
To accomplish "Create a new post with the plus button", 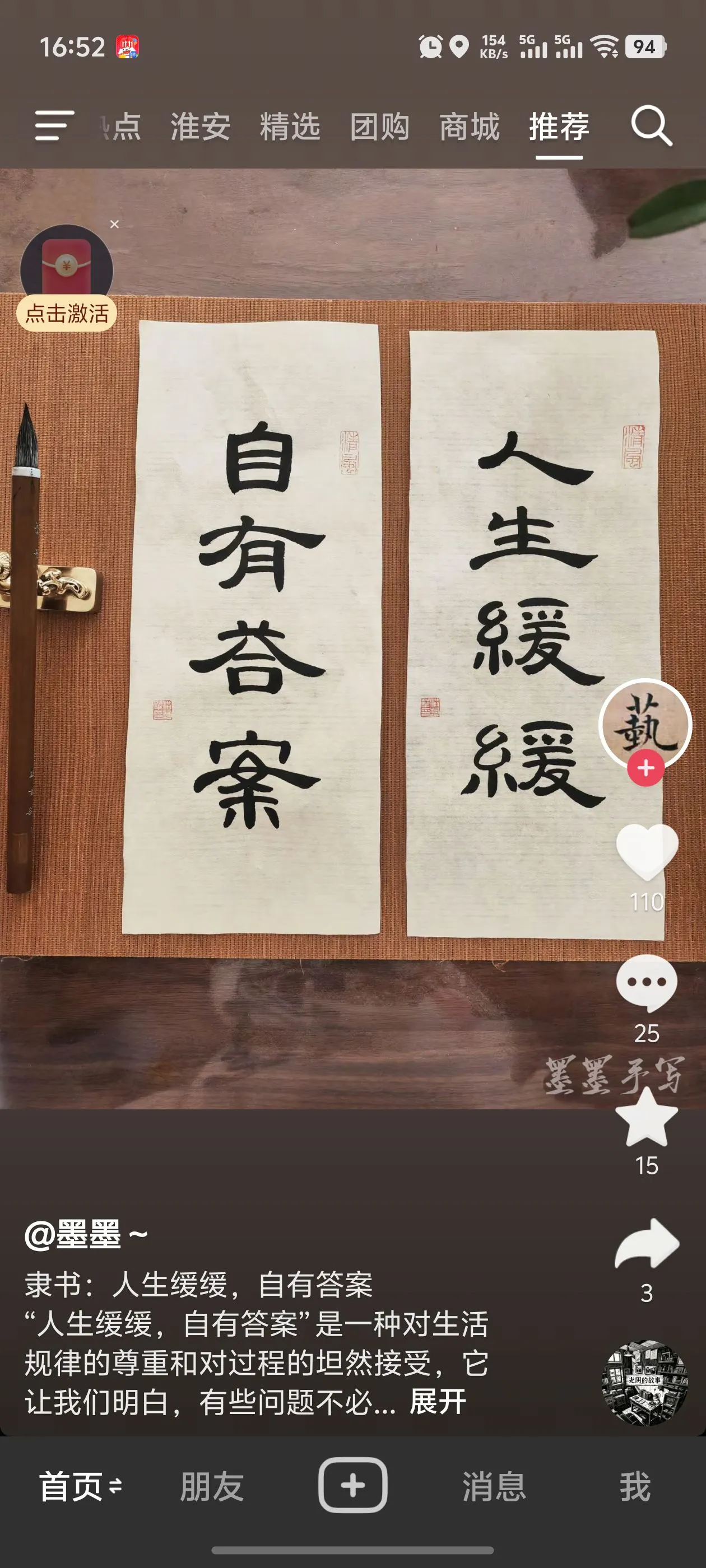I will (352, 1485).
